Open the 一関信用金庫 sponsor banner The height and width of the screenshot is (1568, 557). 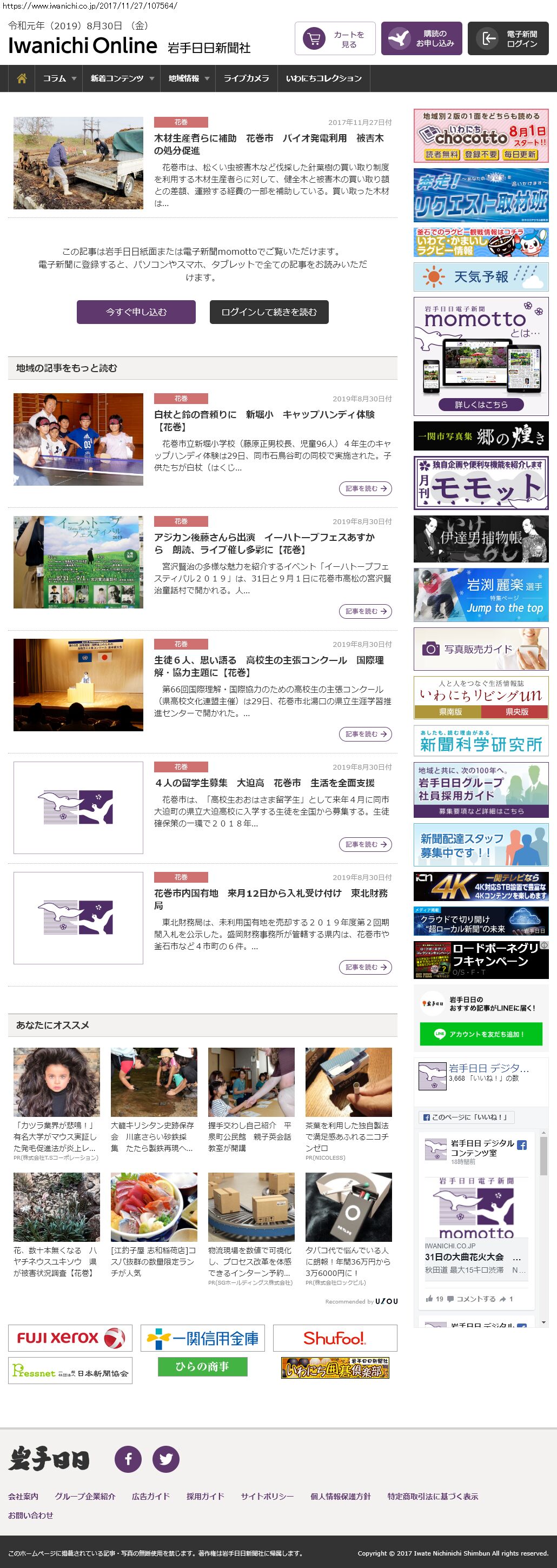[x=203, y=1339]
